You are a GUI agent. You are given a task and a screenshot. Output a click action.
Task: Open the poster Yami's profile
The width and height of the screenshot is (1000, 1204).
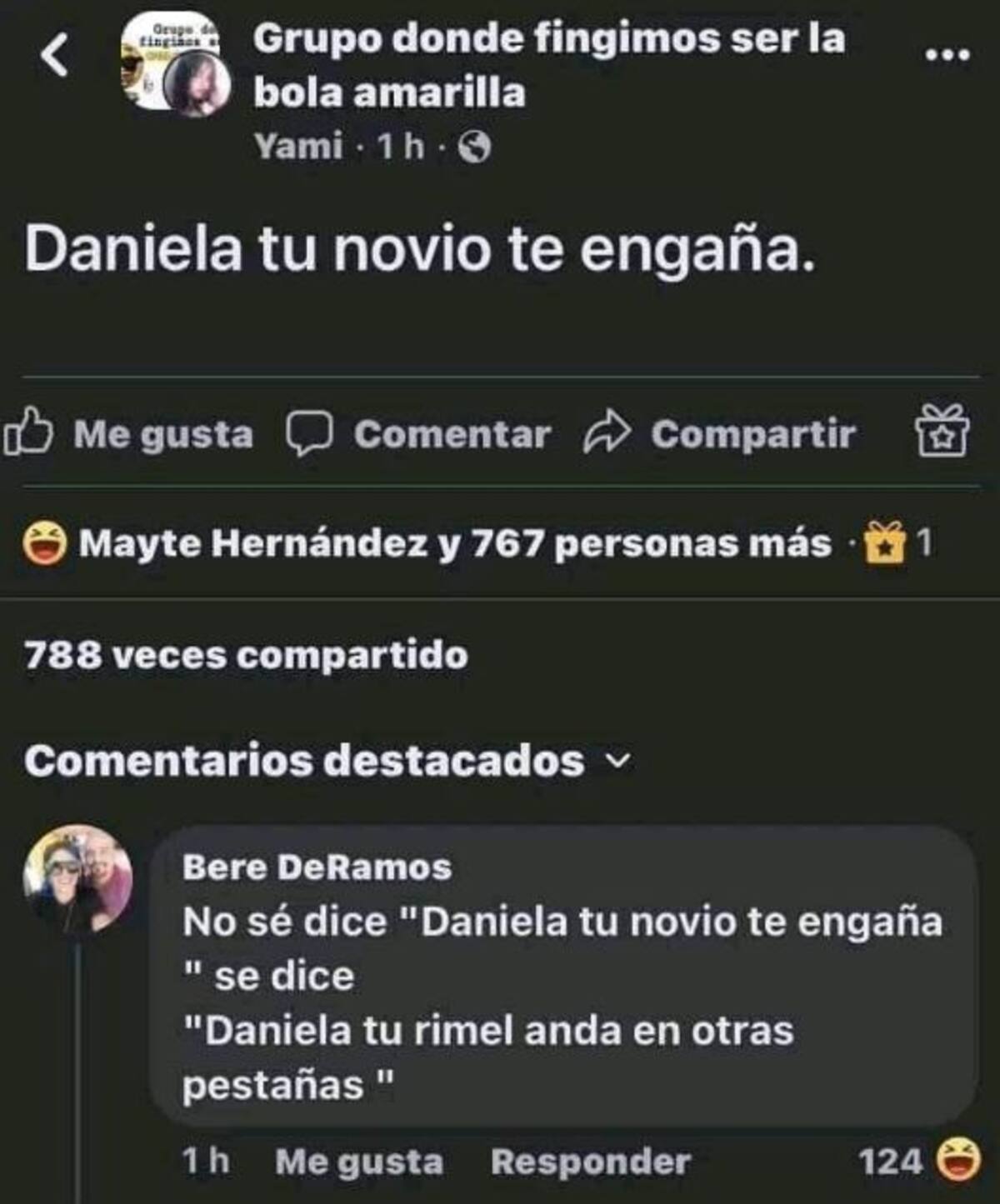(x=297, y=147)
